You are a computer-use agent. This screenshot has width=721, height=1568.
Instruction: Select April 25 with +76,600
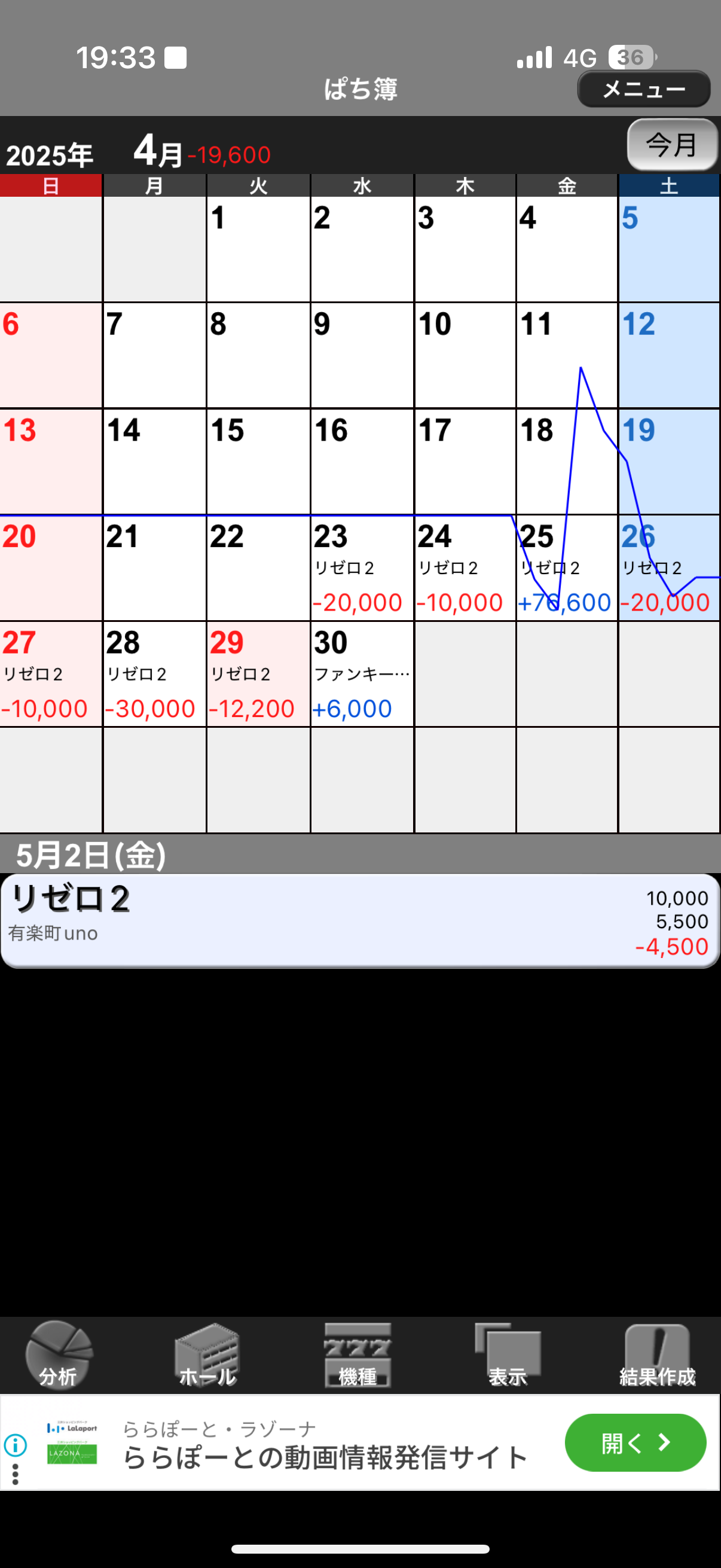point(567,568)
